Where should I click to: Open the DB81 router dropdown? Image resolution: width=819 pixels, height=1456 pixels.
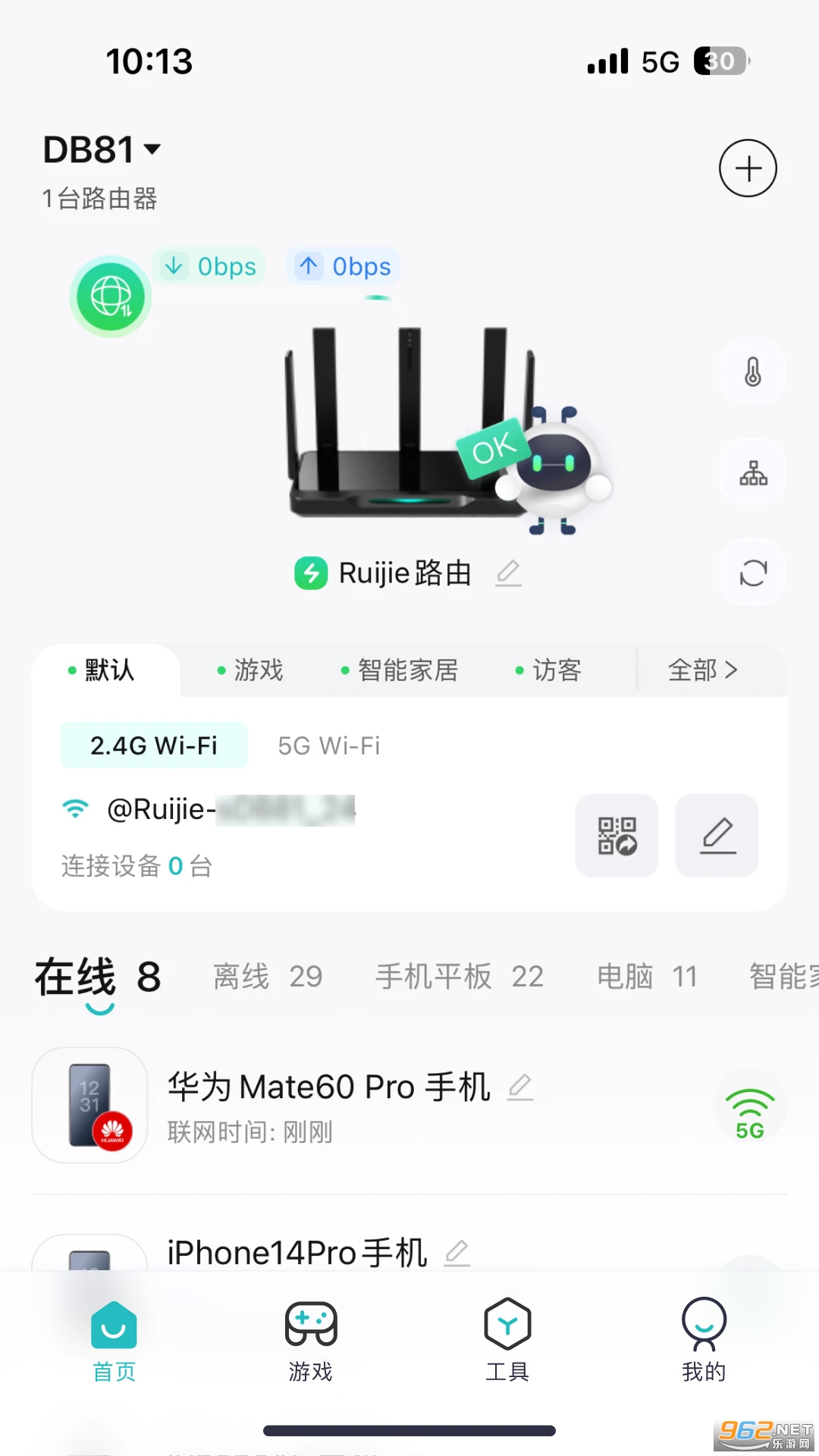click(x=101, y=149)
